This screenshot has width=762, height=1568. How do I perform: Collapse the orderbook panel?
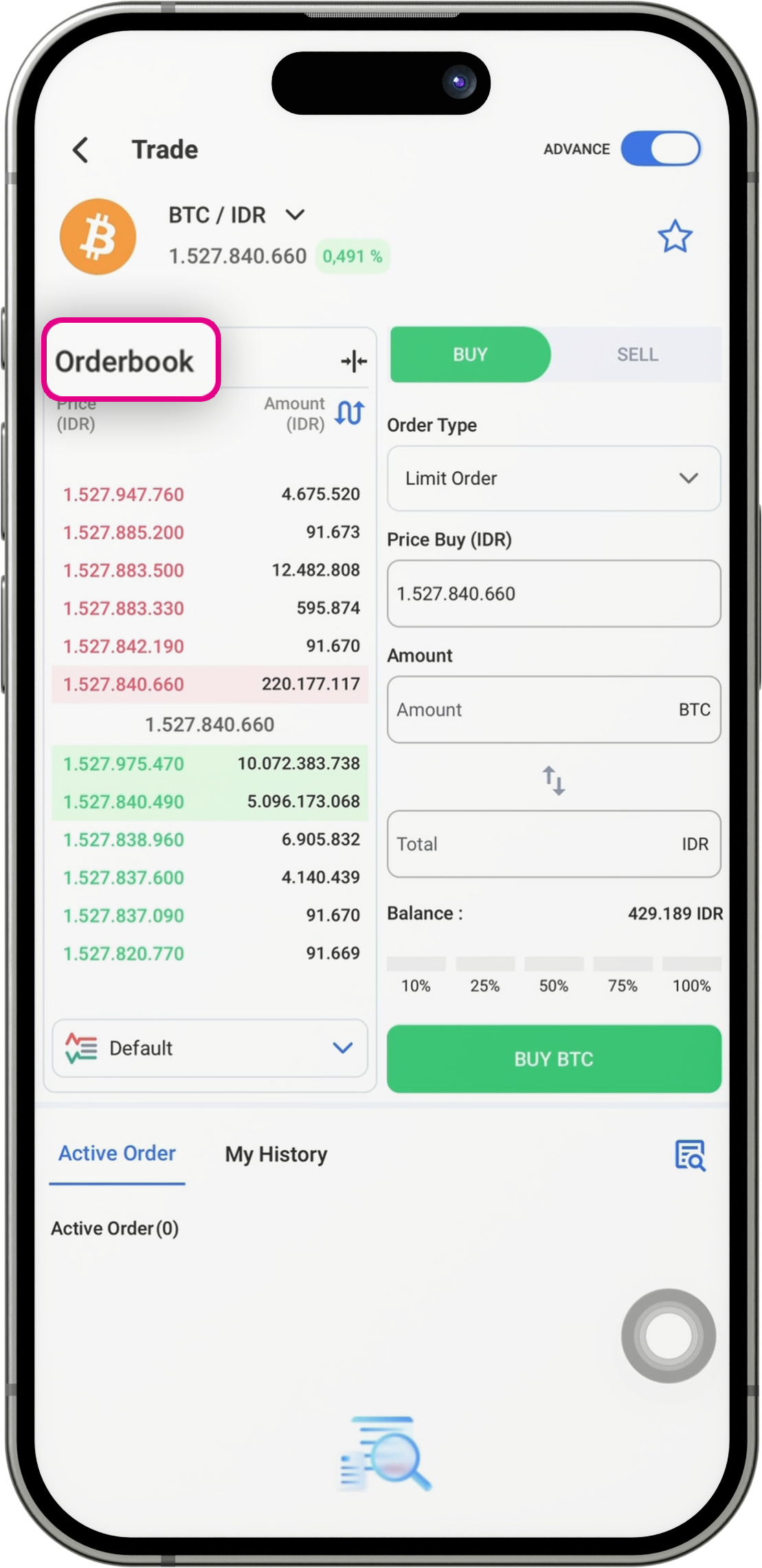coord(354,361)
